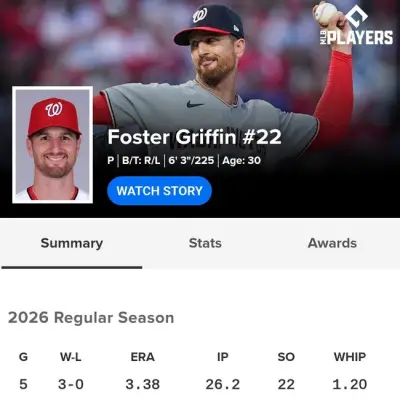The image size is (400, 412).
Task: Select the Summary tab
Action: coord(72,243)
